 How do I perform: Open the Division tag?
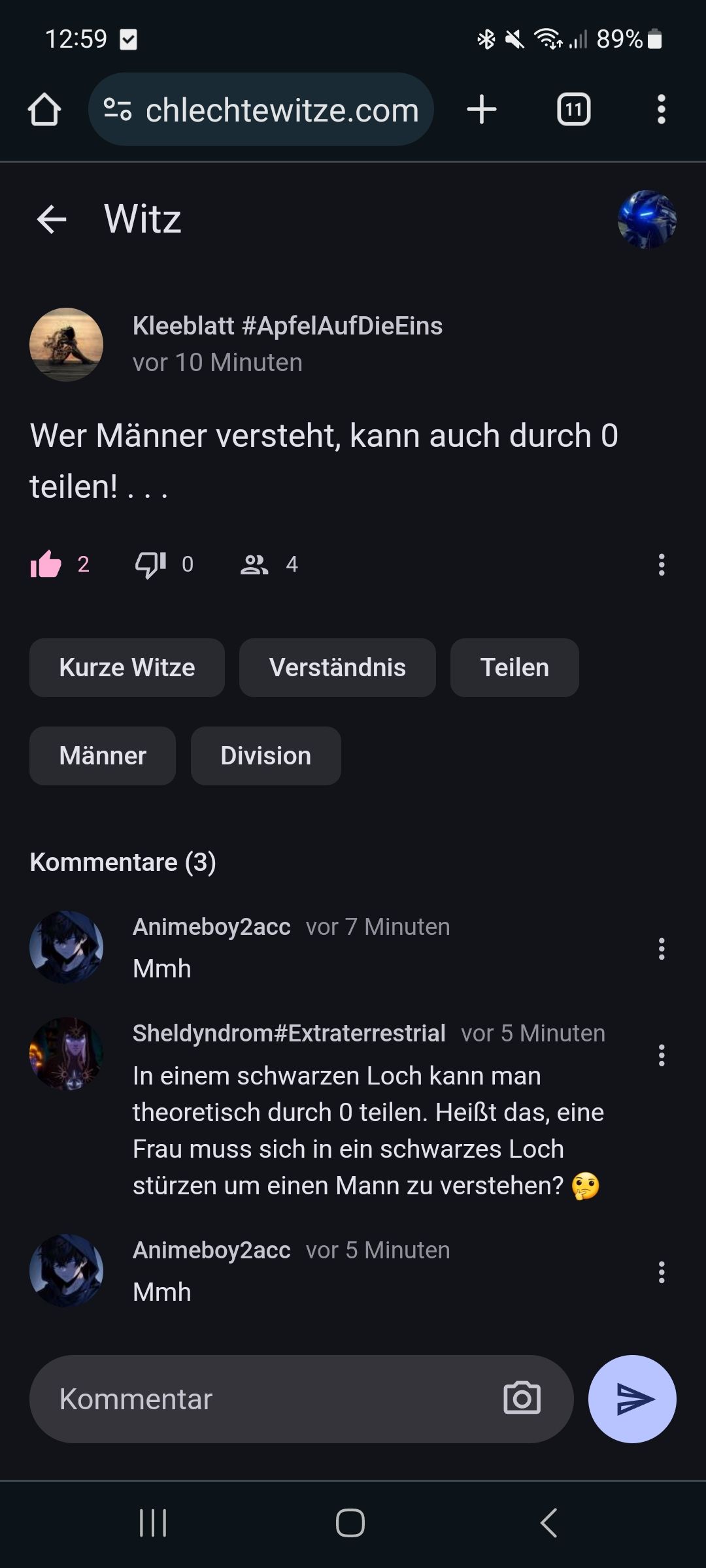click(x=265, y=756)
